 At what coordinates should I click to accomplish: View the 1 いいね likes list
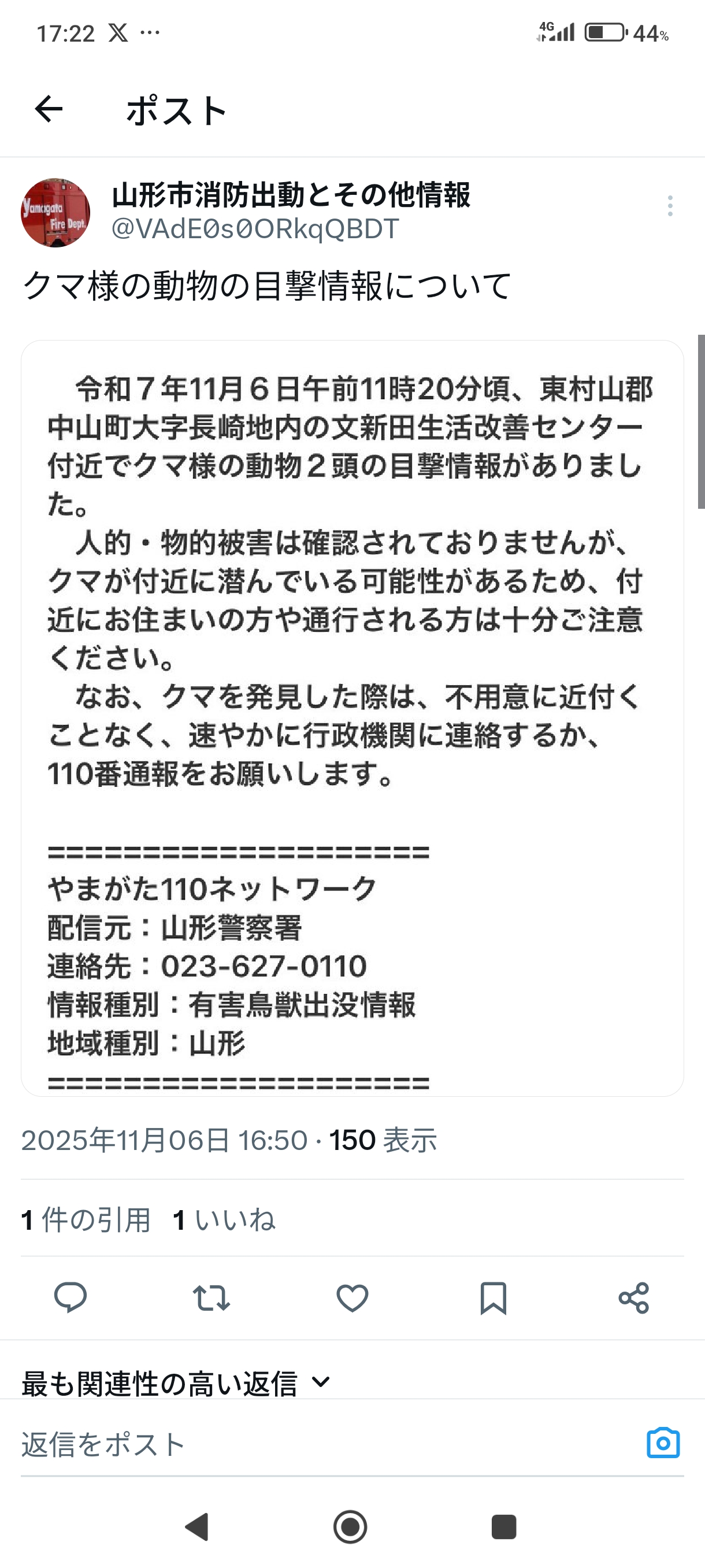(x=224, y=1221)
